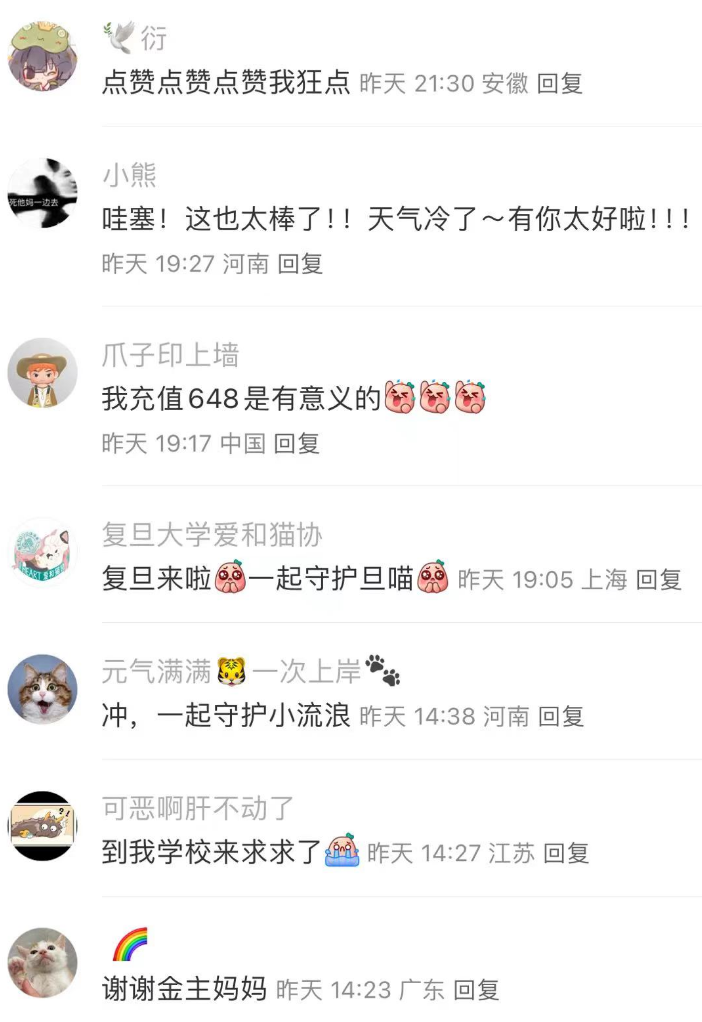Open username 复旦大学爱和猫协
This screenshot has width=702, height=1022.
(212, 535)
